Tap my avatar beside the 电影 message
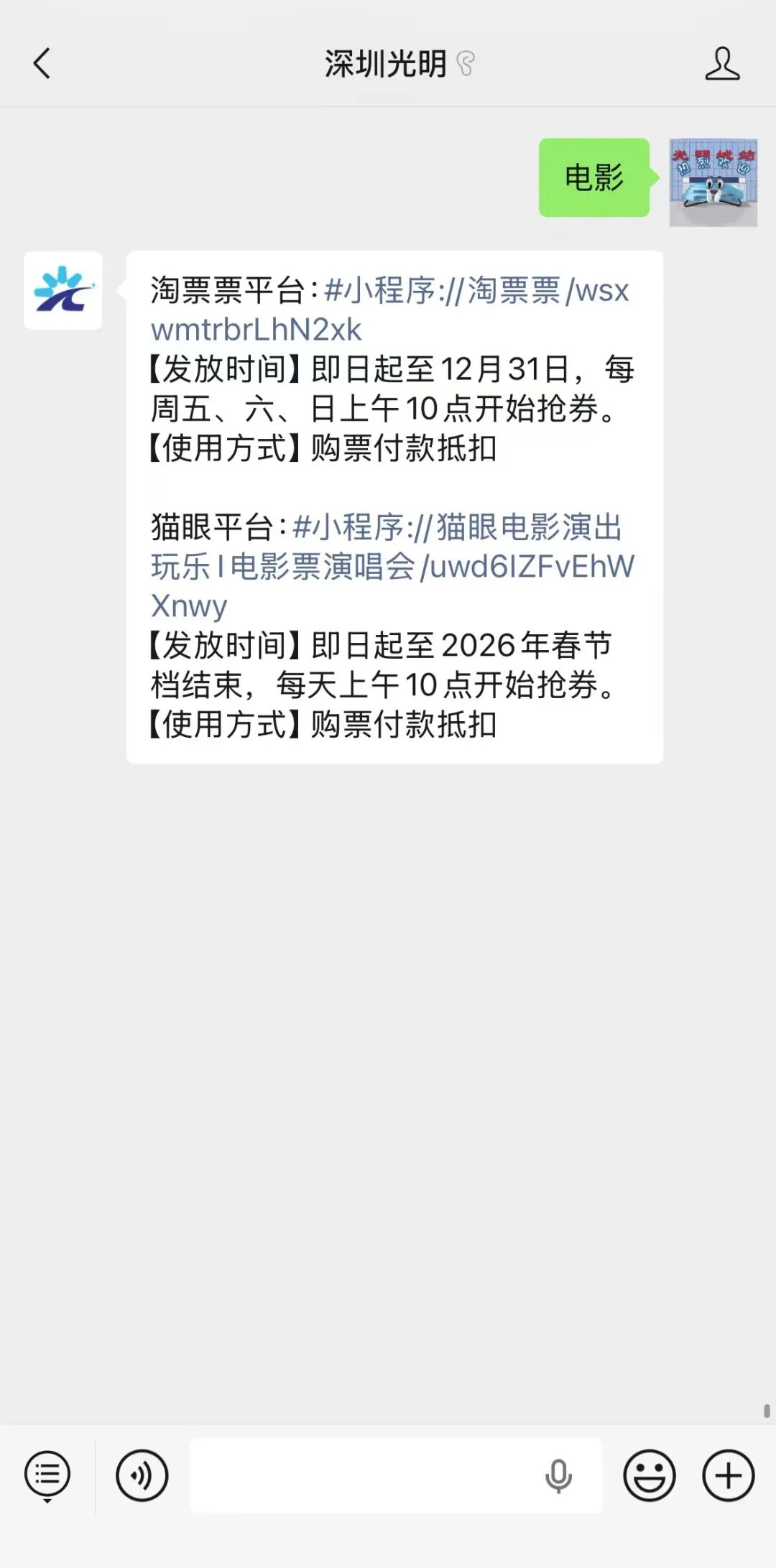Image resolution: width=776 pixels, height=1568 pixels. pos(713,182)
